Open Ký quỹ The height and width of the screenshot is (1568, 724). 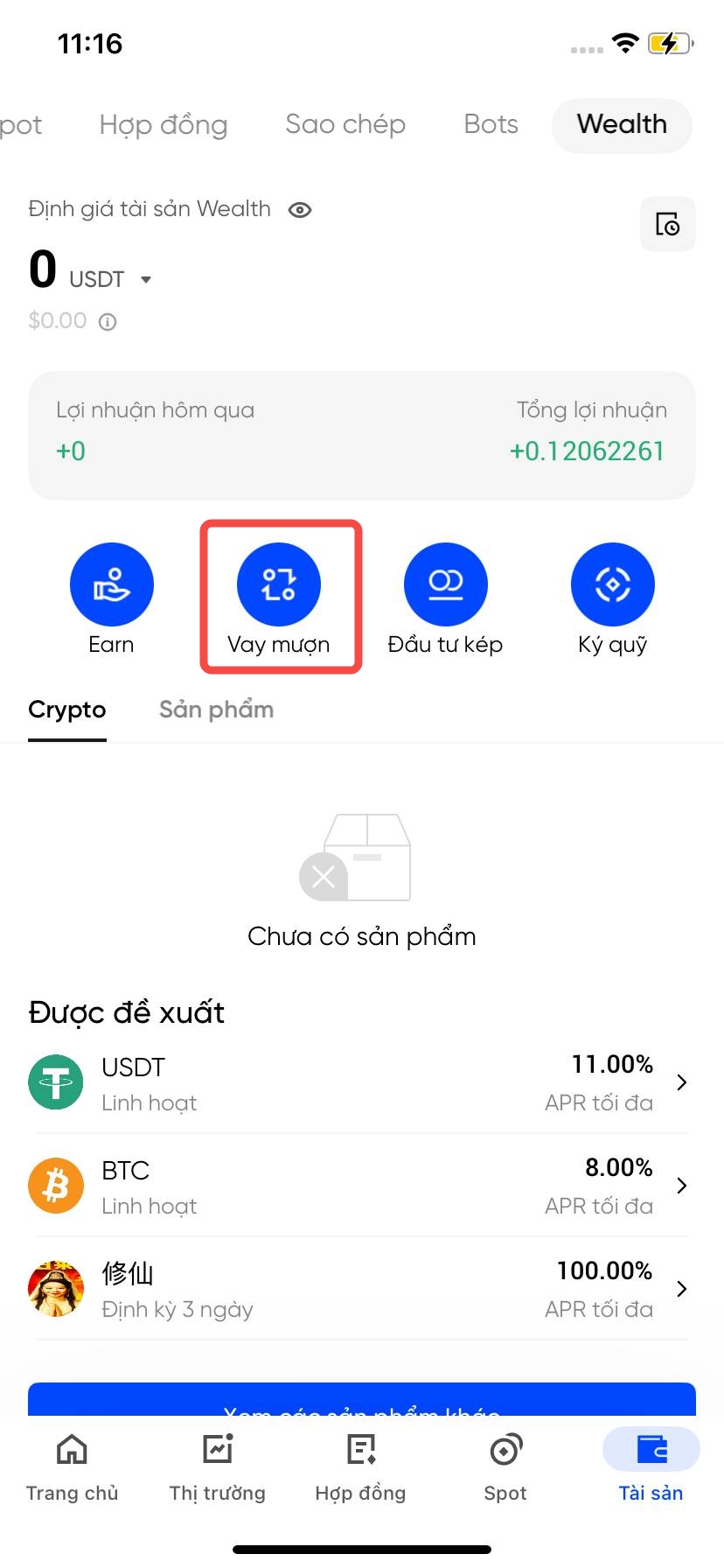coord(612,584)
